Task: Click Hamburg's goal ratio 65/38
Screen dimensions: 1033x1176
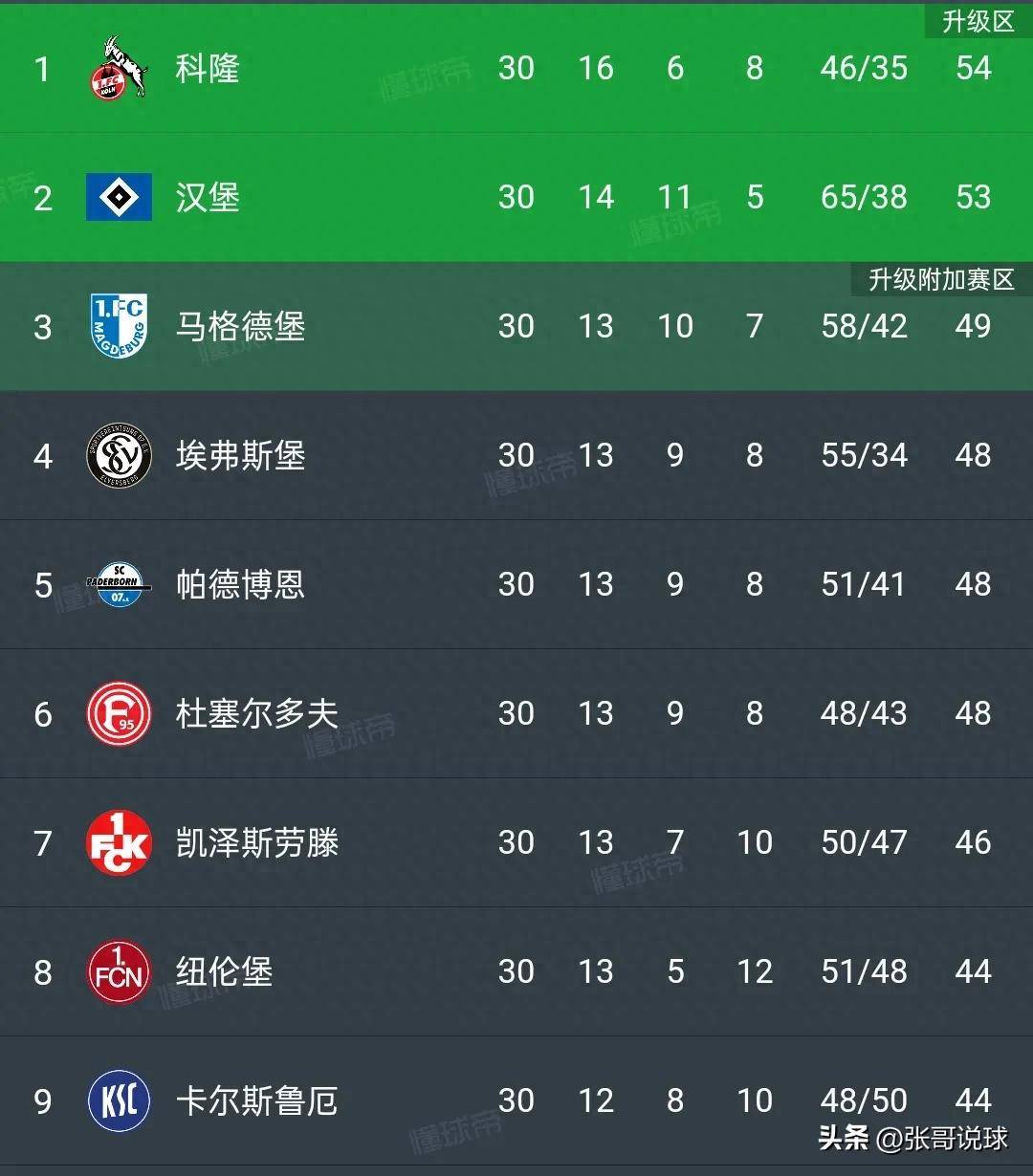Action: 864,197
